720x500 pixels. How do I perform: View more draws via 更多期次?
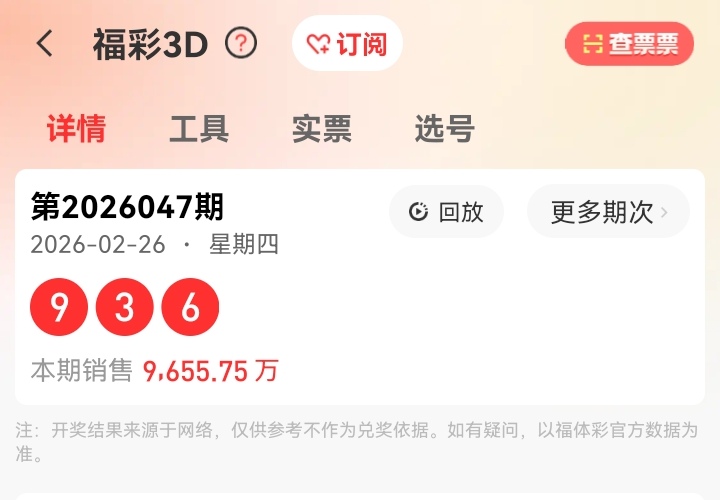tap(608, 212)
